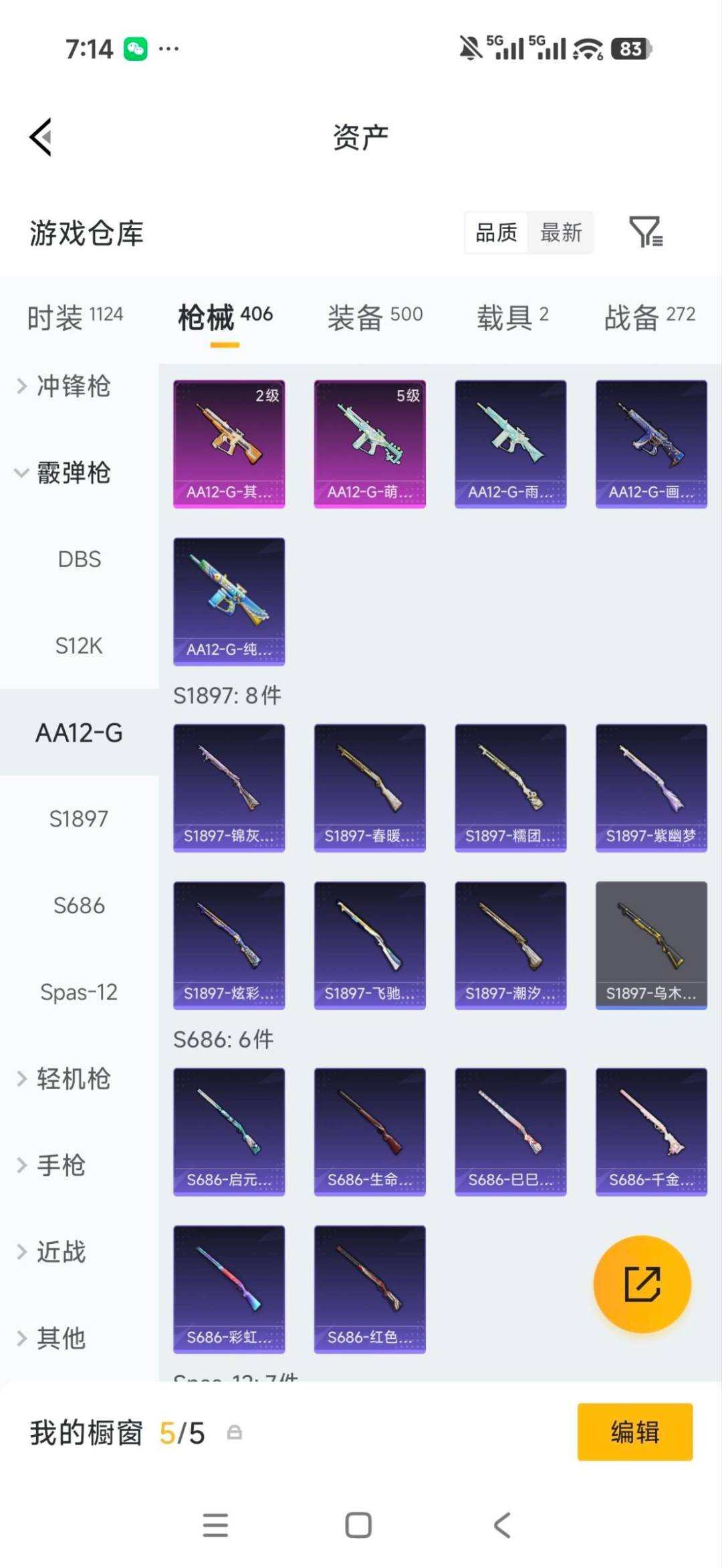This screenshot has height=1568, width=722.
Task: Open the S686-彩虹 skin tile
Action: [x=229, y=1289]
